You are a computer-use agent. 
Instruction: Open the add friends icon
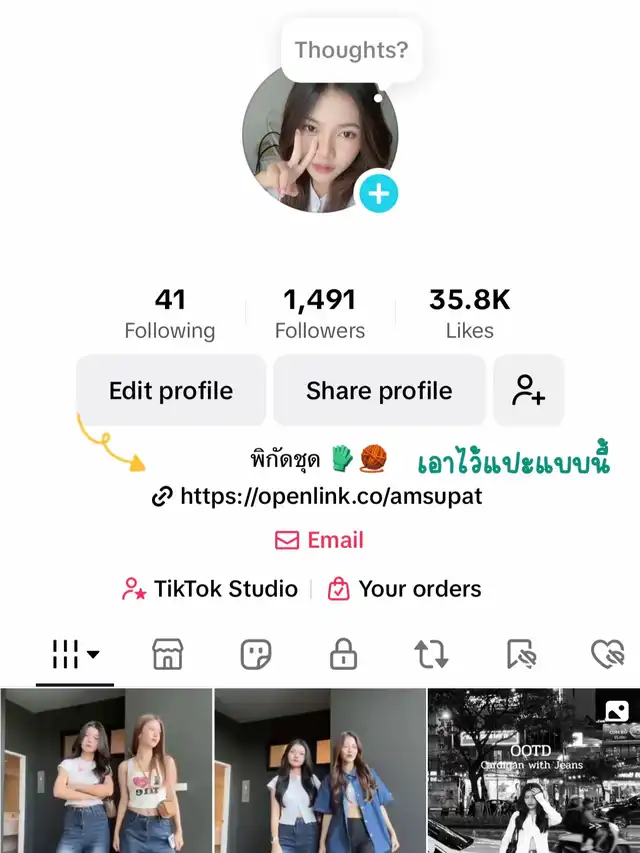[528, 391]
